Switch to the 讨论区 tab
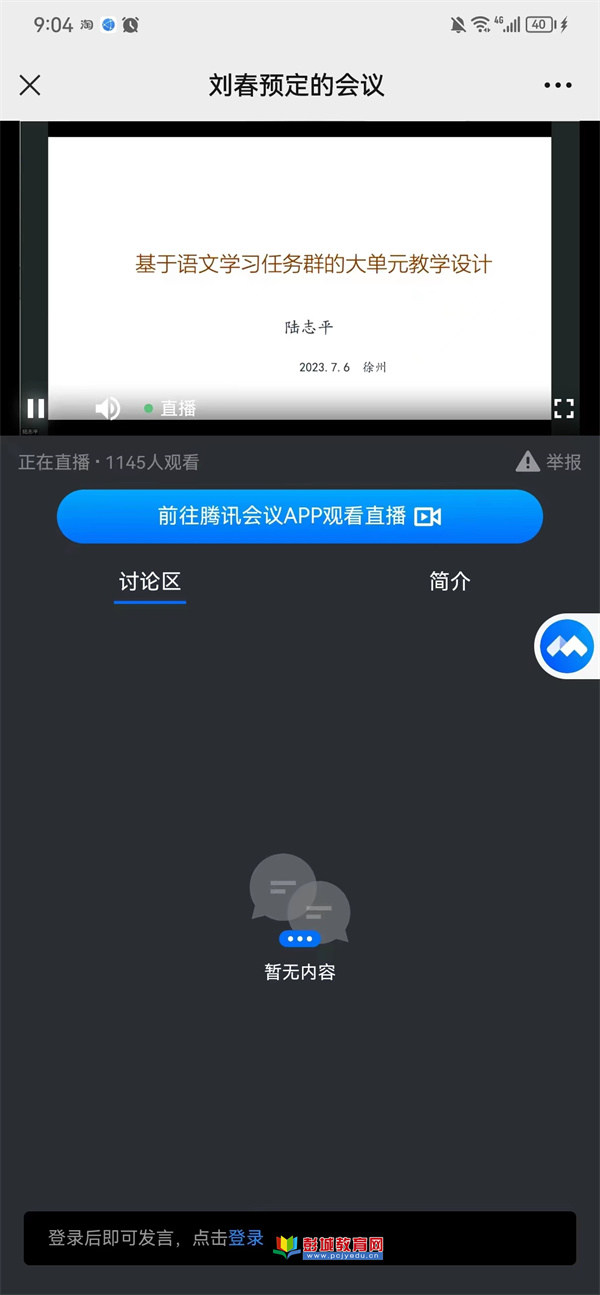This screenshot has height=1295, width=600. pyautogui.click(x=150, y=582)
